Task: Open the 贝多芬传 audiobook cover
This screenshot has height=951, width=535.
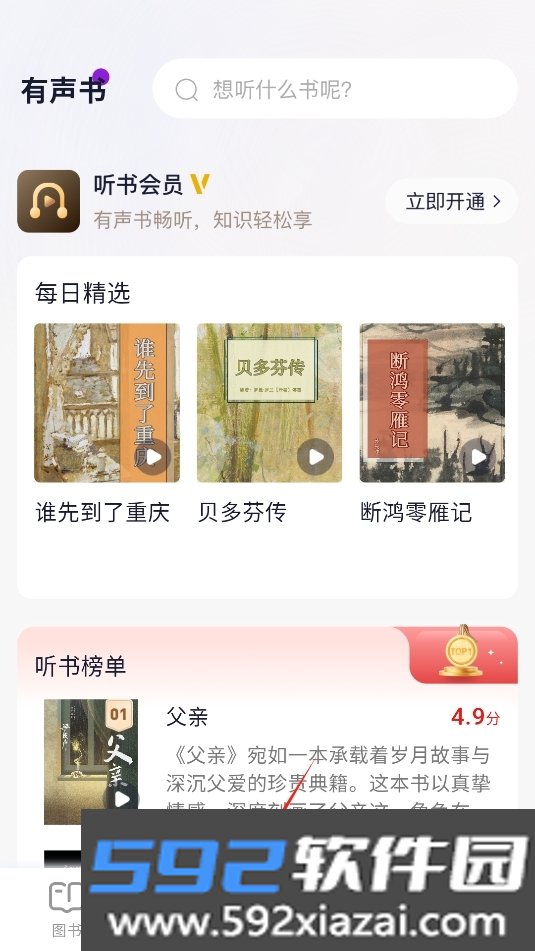Action: [x=269, y=403]
